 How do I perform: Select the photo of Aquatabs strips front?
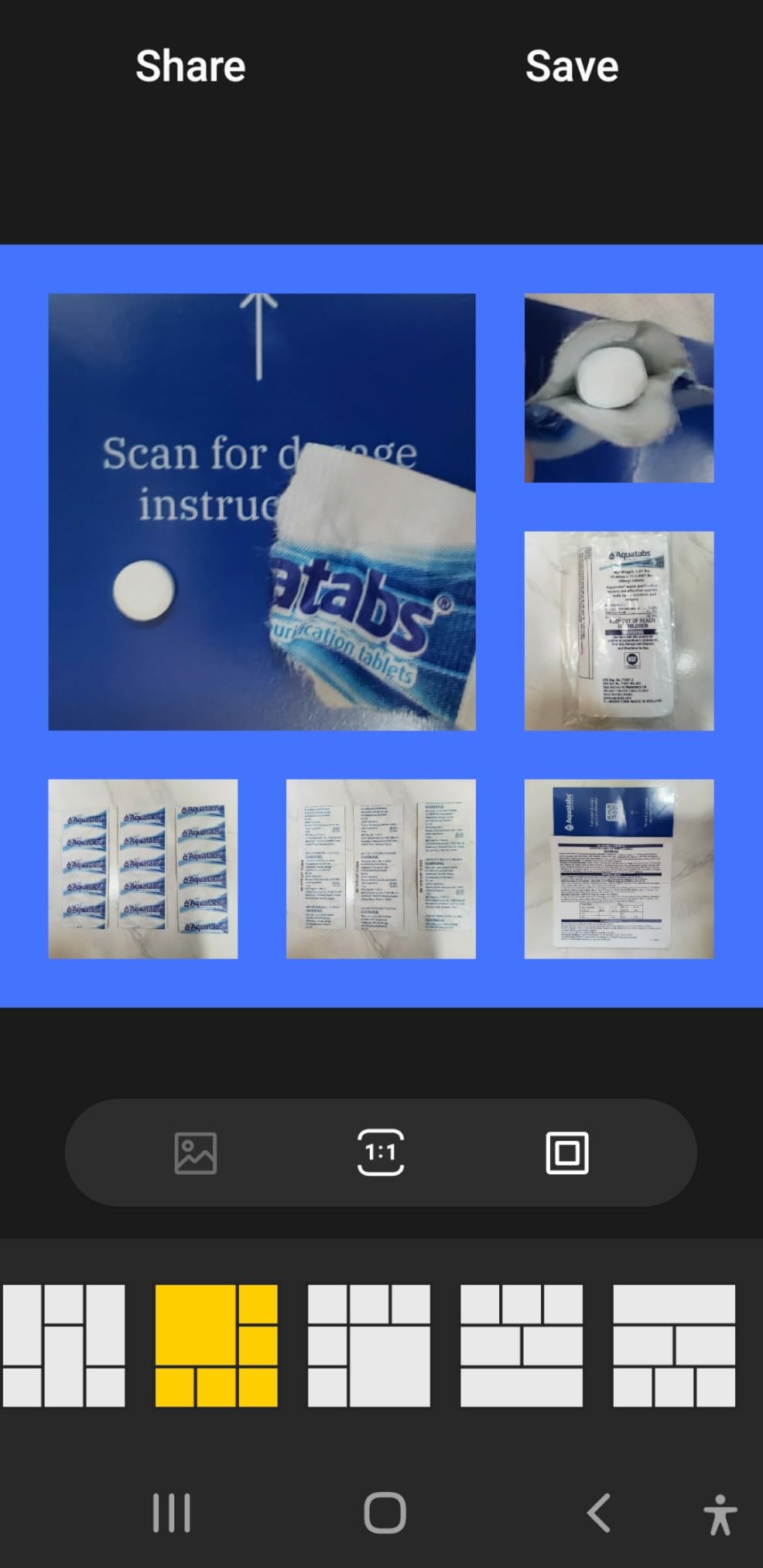(142, 869)
